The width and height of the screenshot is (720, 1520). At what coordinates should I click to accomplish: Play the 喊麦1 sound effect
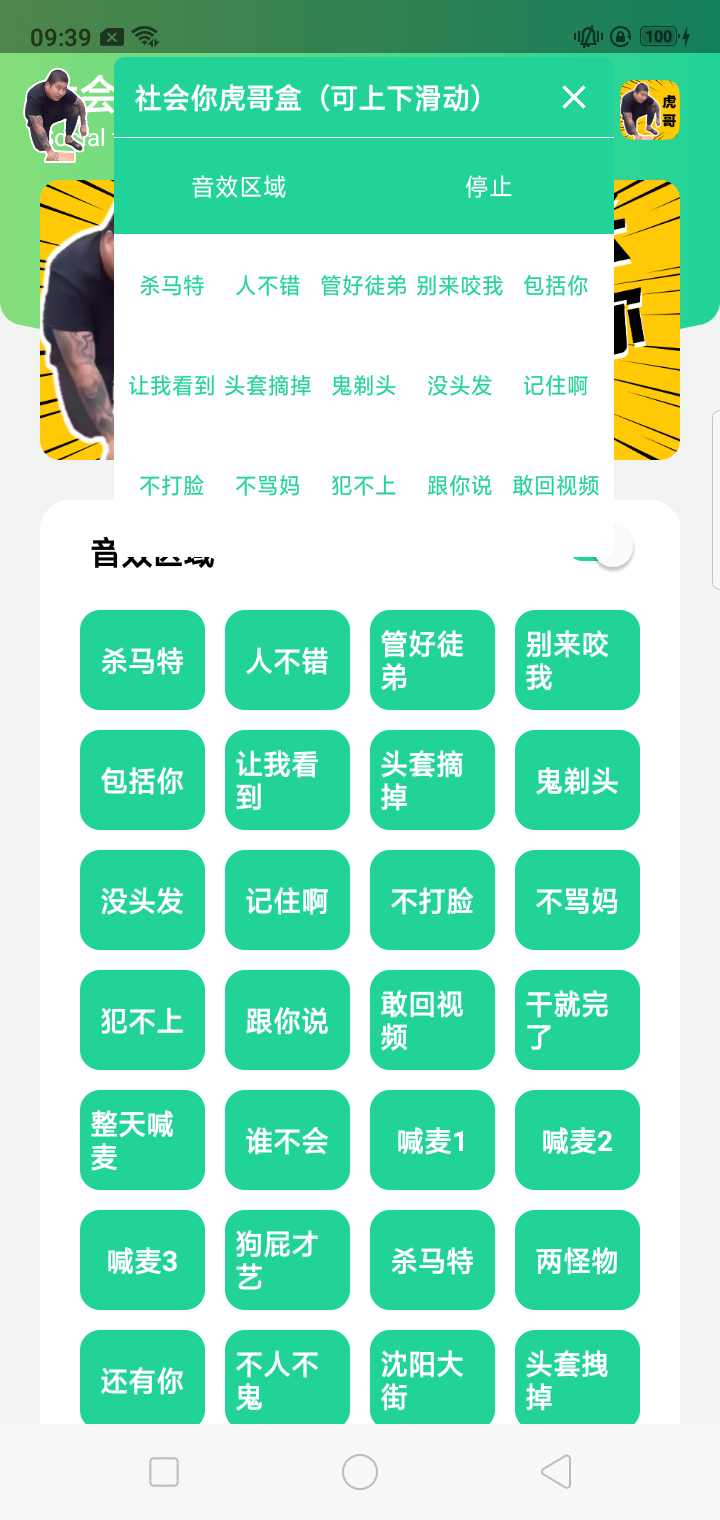(432, 1140)
